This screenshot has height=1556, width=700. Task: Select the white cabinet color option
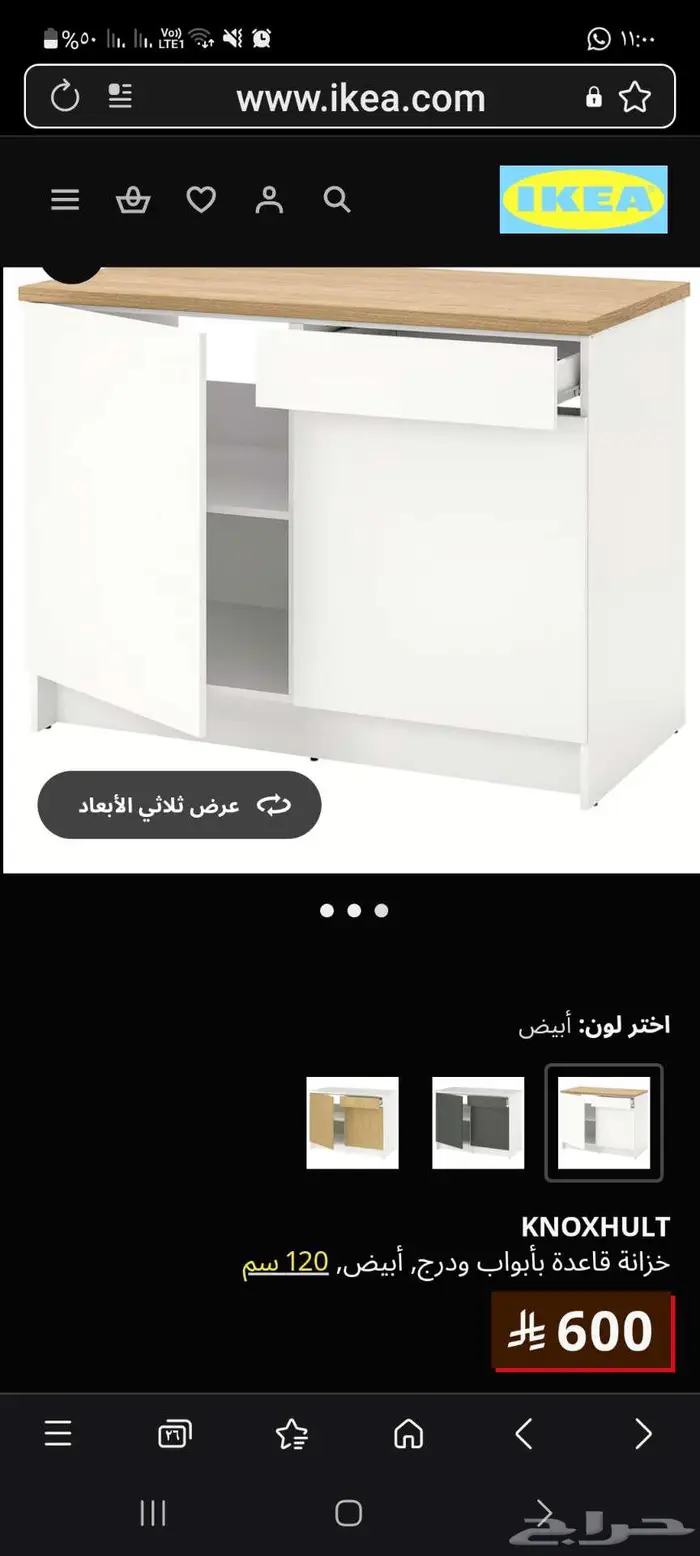point(603,1122)
